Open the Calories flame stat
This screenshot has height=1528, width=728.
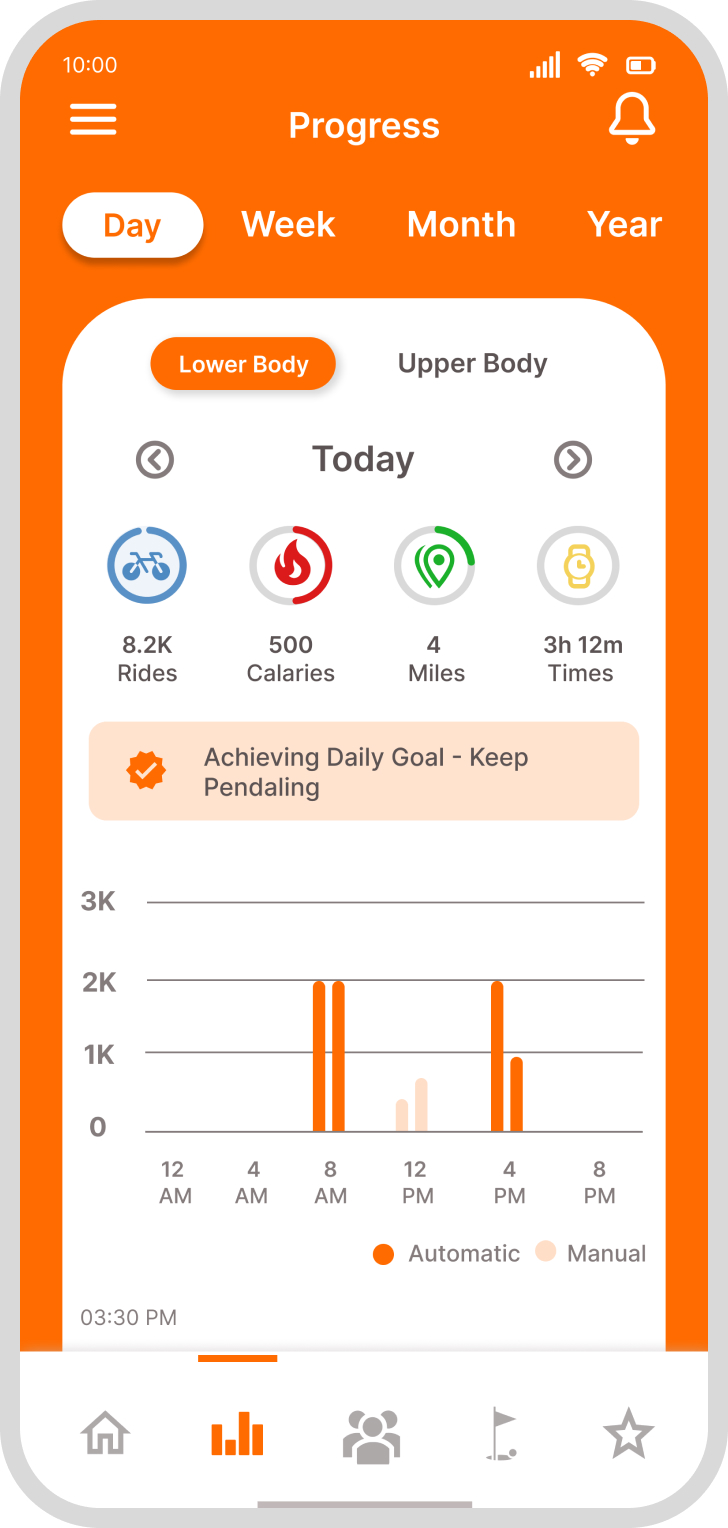291,565
